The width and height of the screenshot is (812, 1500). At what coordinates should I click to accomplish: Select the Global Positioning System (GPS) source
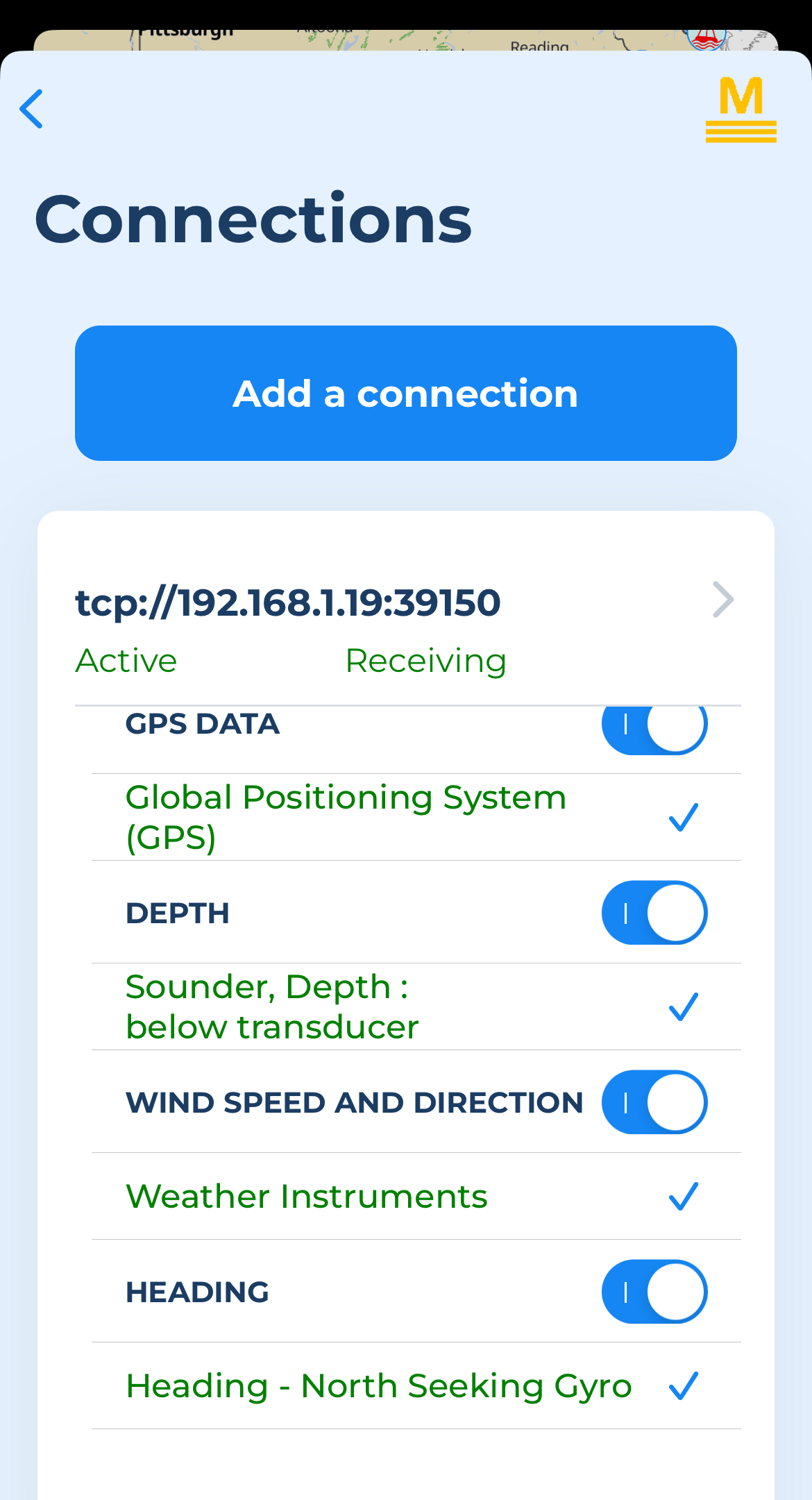(x=416, y=817)
